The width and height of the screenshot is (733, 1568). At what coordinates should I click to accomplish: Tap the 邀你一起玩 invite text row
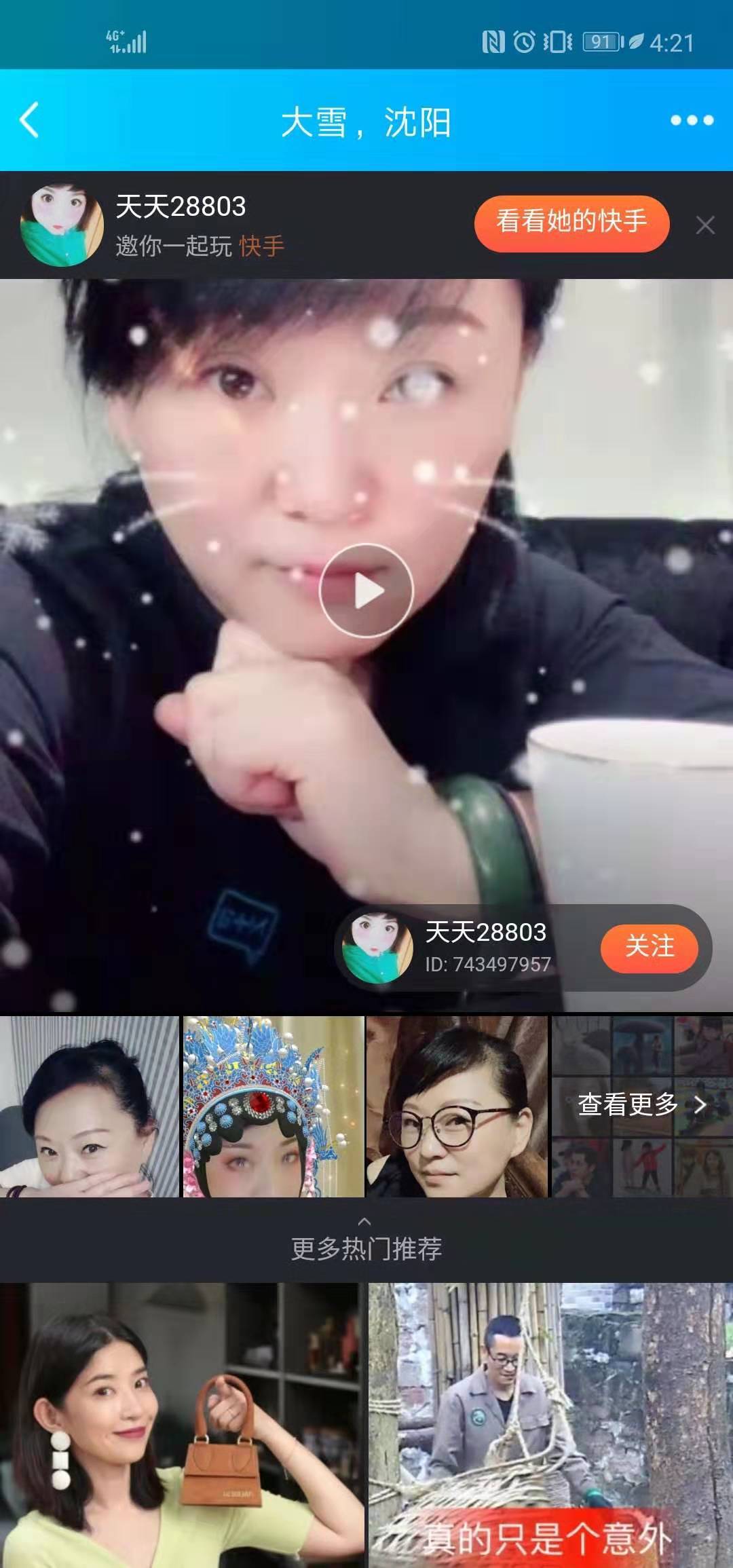pos(176,248)
